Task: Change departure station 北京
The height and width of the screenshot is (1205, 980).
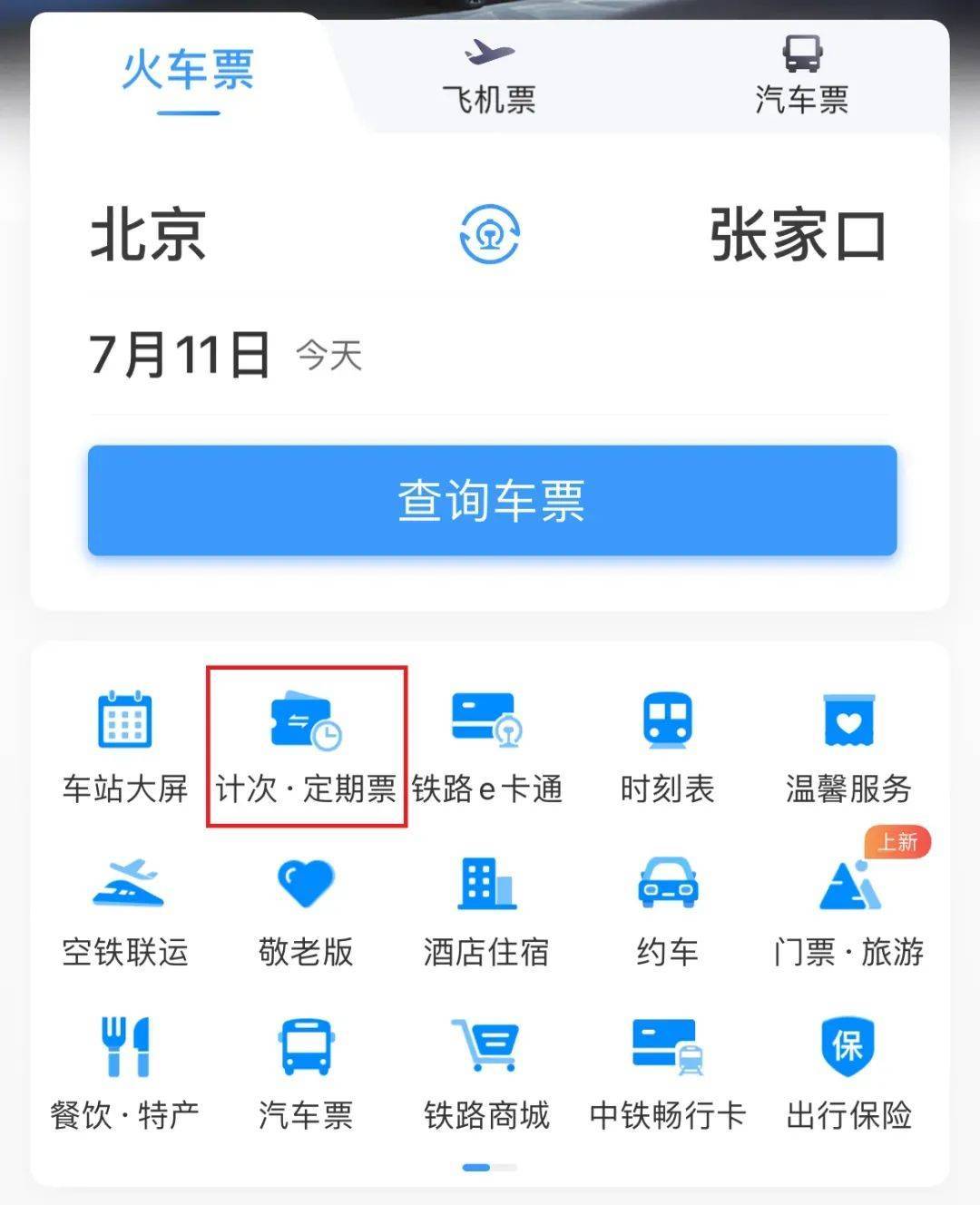Action: click(x=149, y=235)
